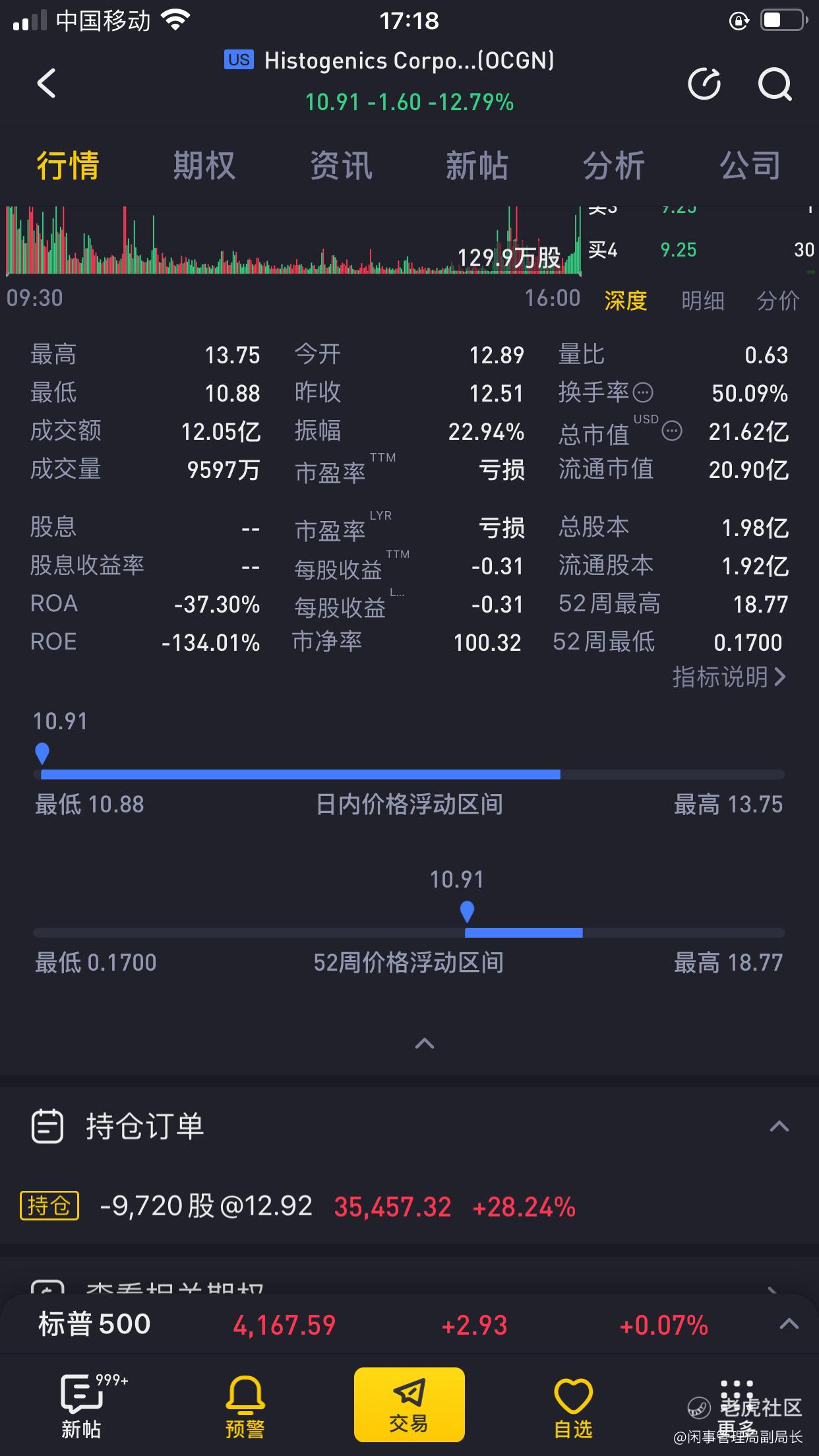Select the 明细 view
The image size is (819, 1456).
coord(702,301)
